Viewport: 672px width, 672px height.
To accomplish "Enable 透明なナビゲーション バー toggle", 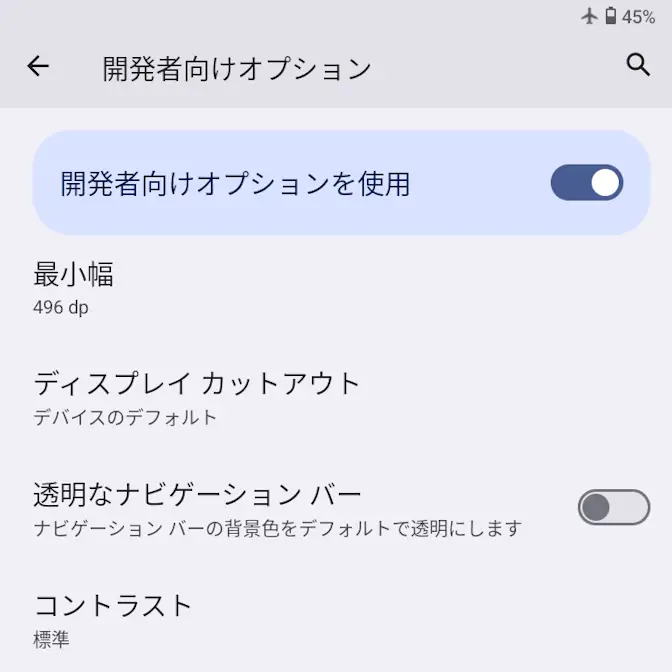I will coord(613,507).
